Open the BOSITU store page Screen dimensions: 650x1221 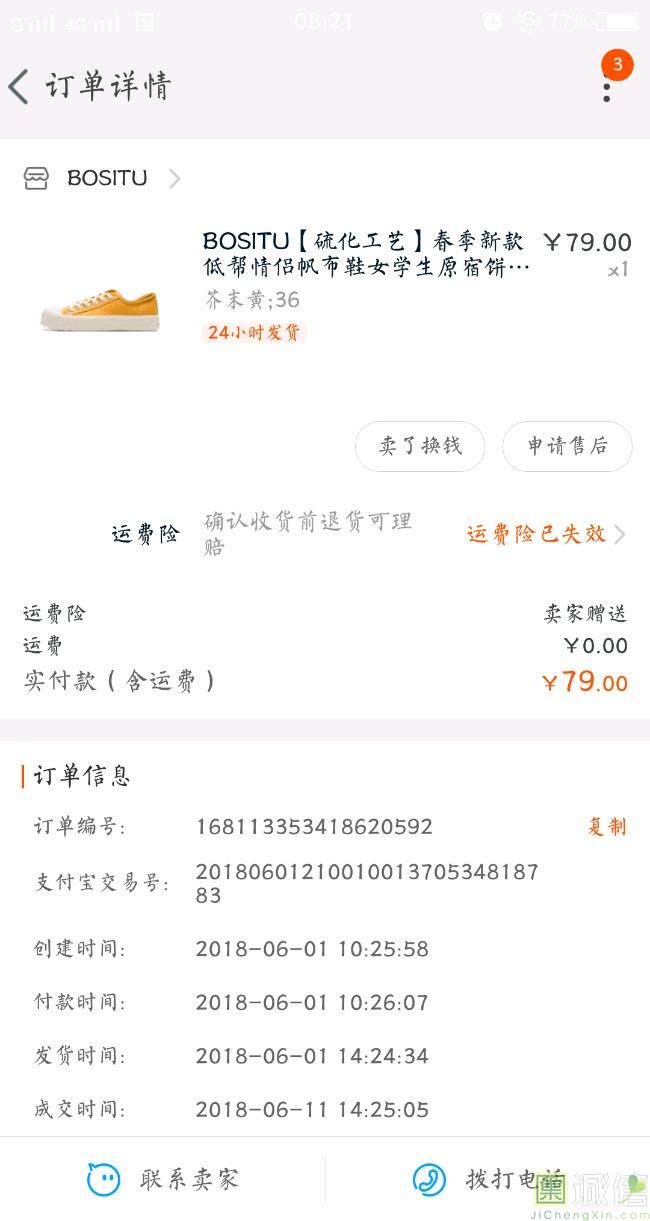click(x=106, y=179)
